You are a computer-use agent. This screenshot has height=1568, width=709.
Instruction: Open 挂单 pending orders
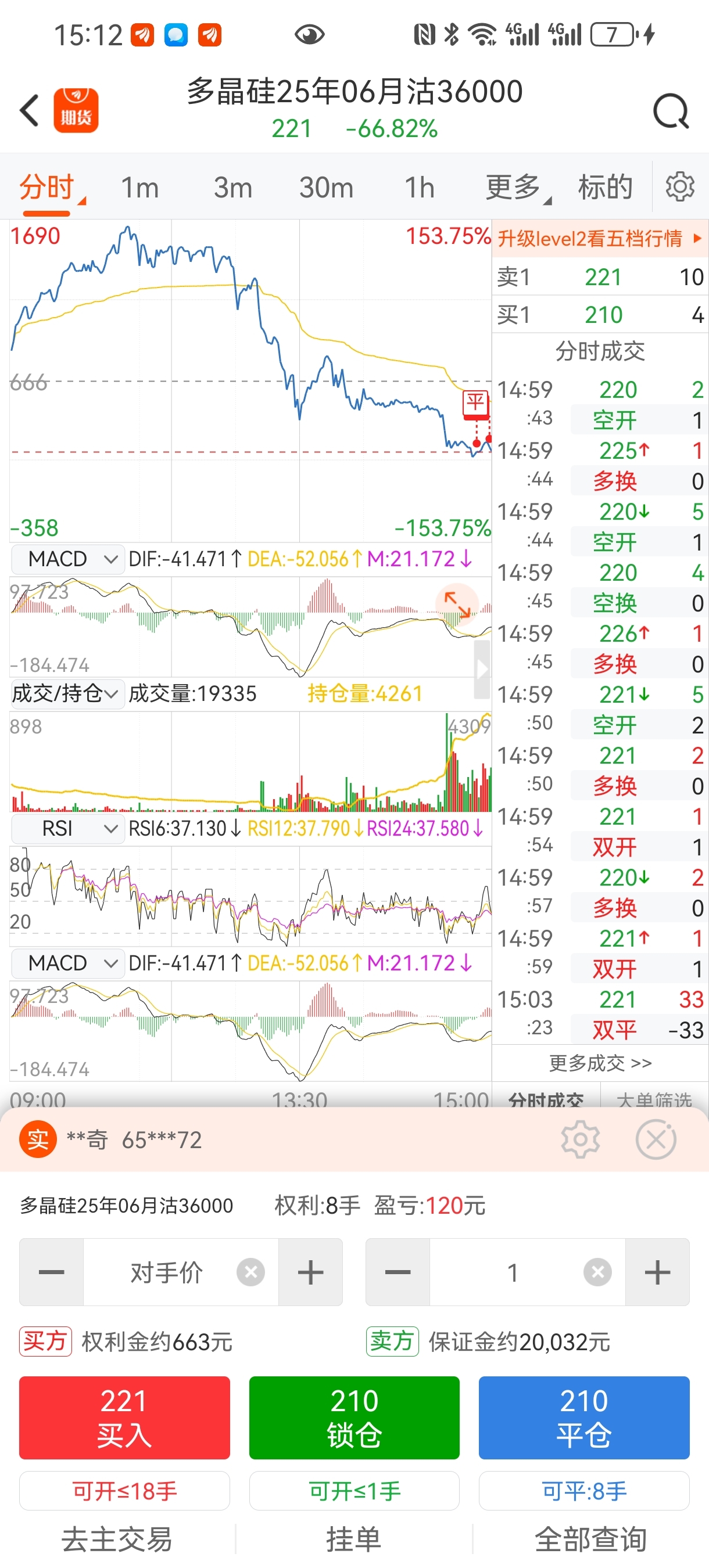[354, 1539]
